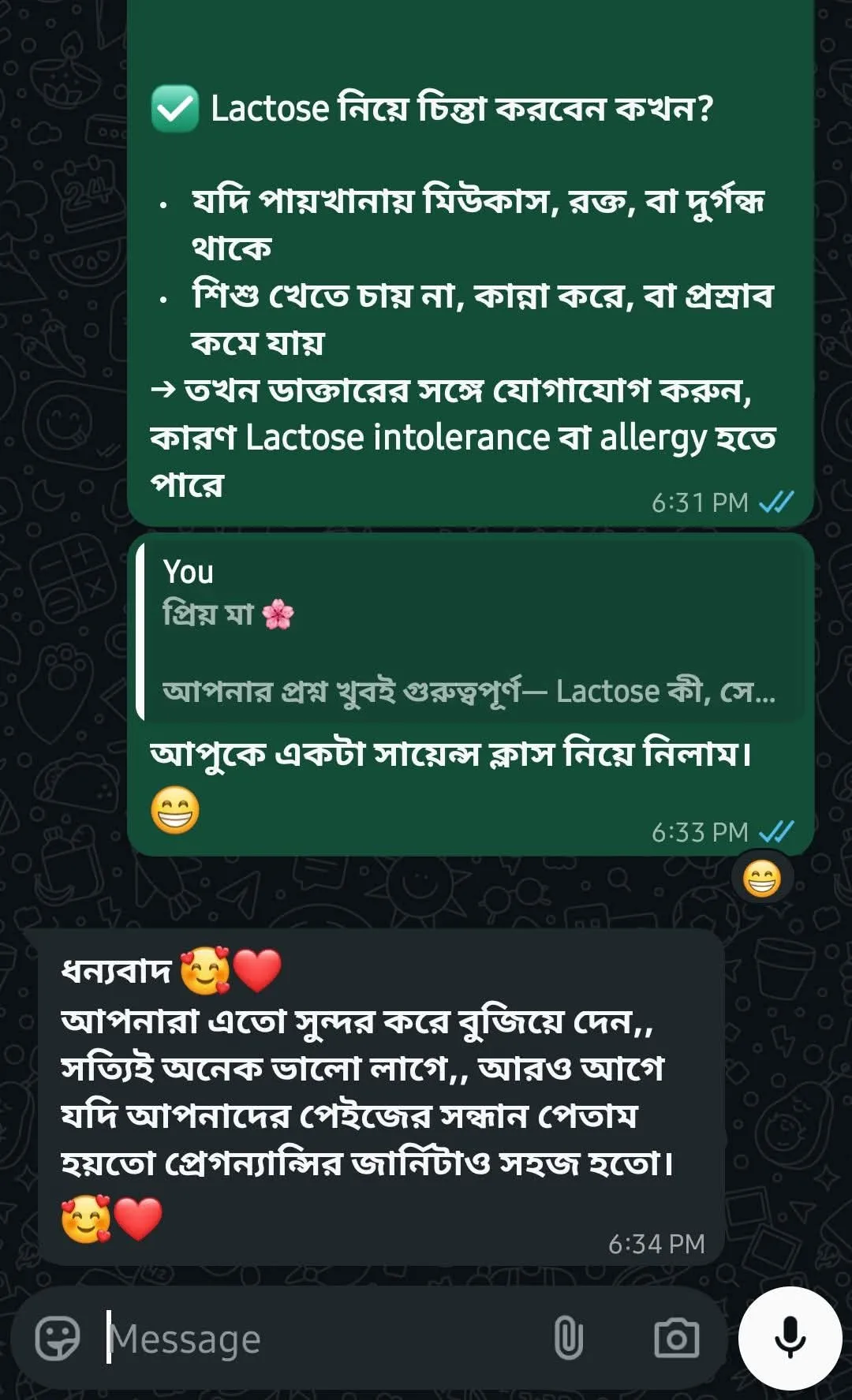852x1400 pixels.
Task: Open the emoji and sticker picker
Action: [x=58, y=1338]
